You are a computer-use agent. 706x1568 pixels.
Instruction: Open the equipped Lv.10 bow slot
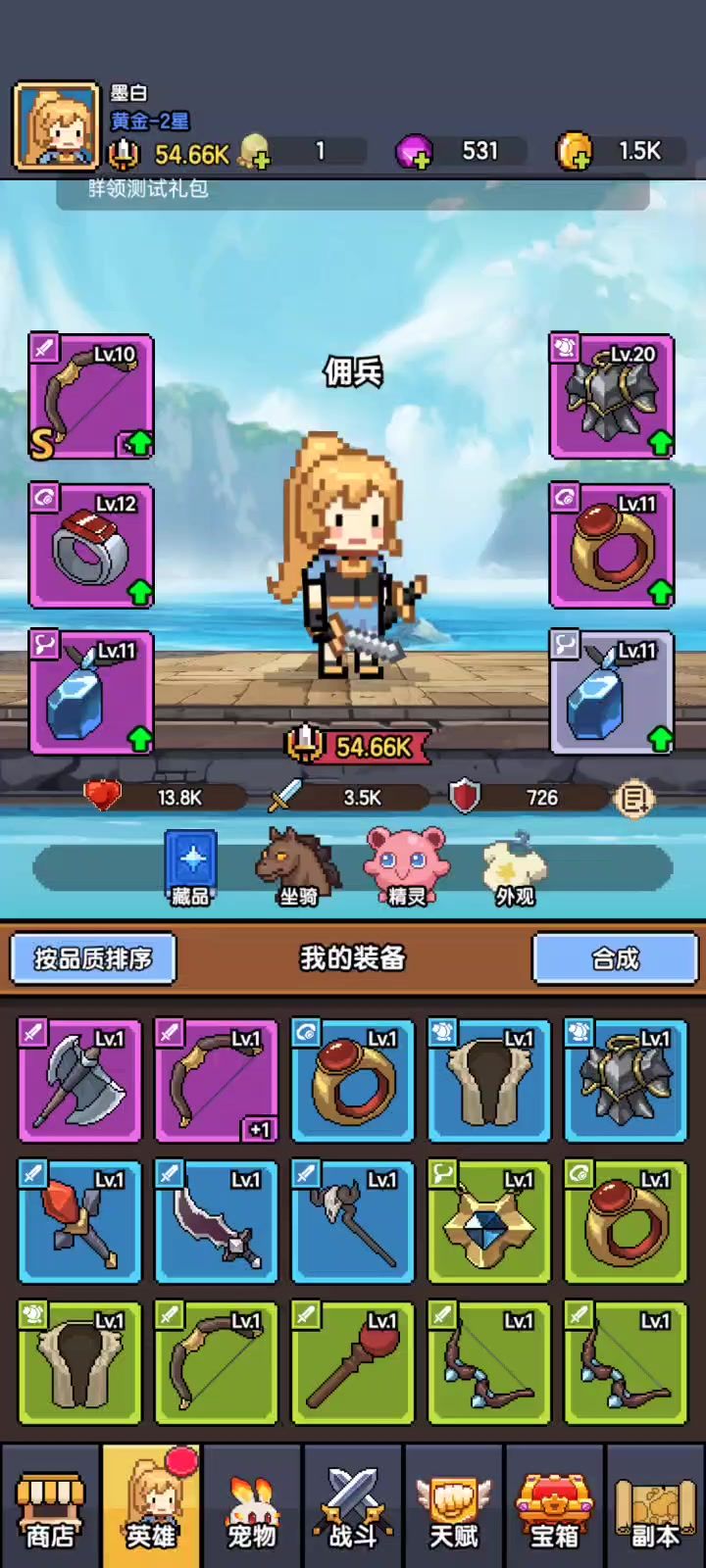click(x=90, y=396)
